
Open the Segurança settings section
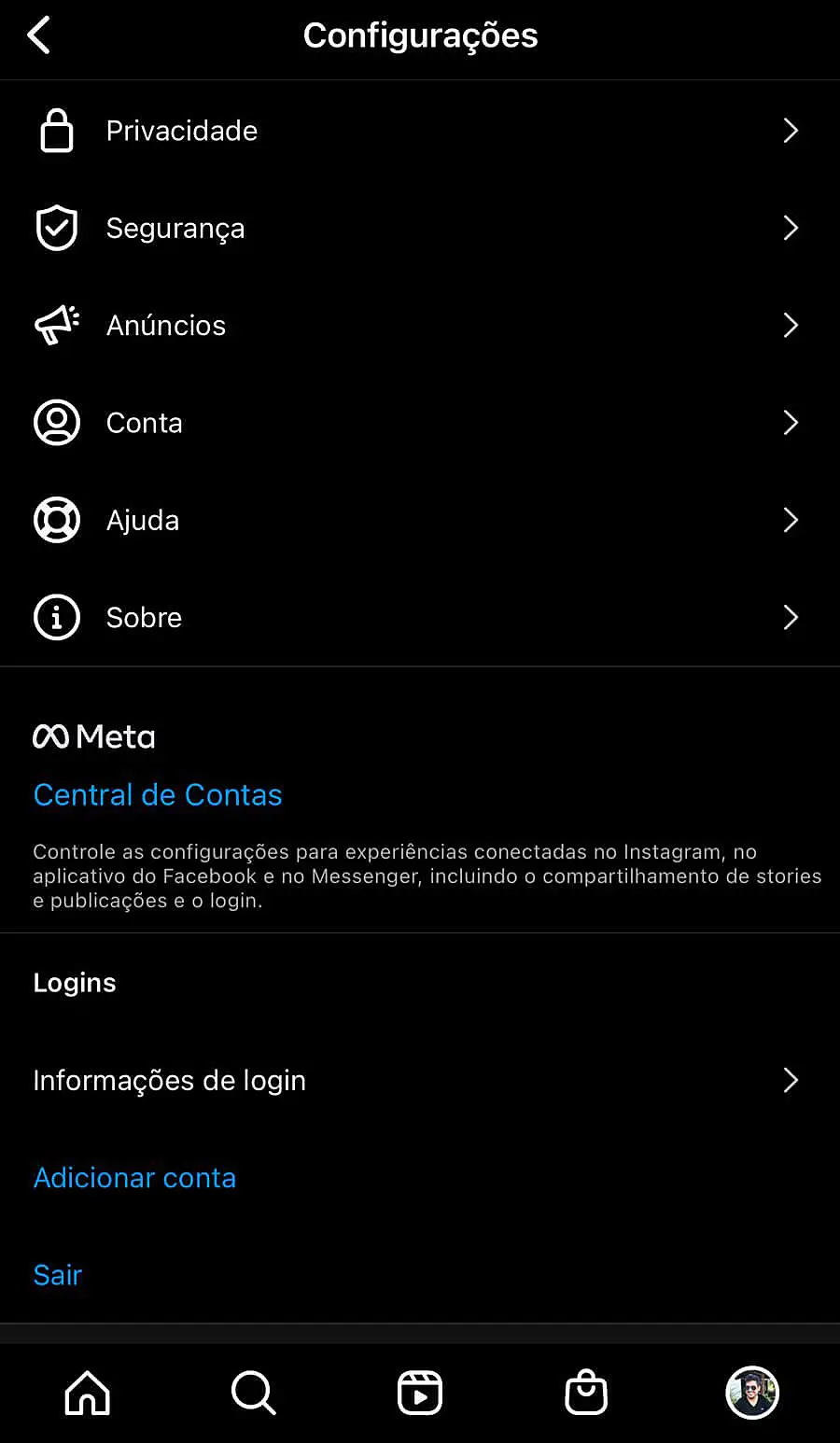(420, 228)
